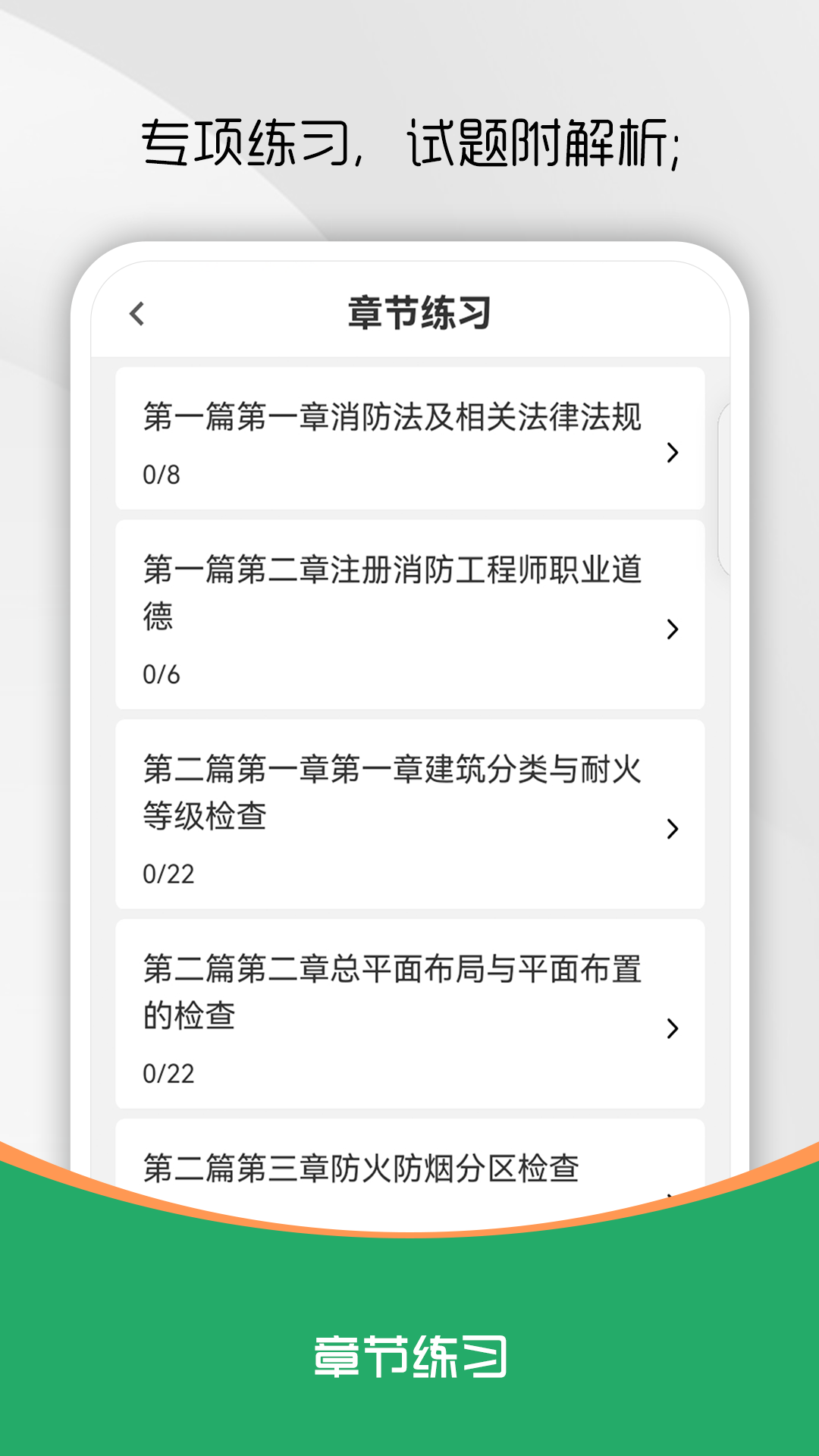Screen dimensions: 819x1456
Task: Tap the card for 注册消防工程师职业道德
Action: click(x=409, y=614)
